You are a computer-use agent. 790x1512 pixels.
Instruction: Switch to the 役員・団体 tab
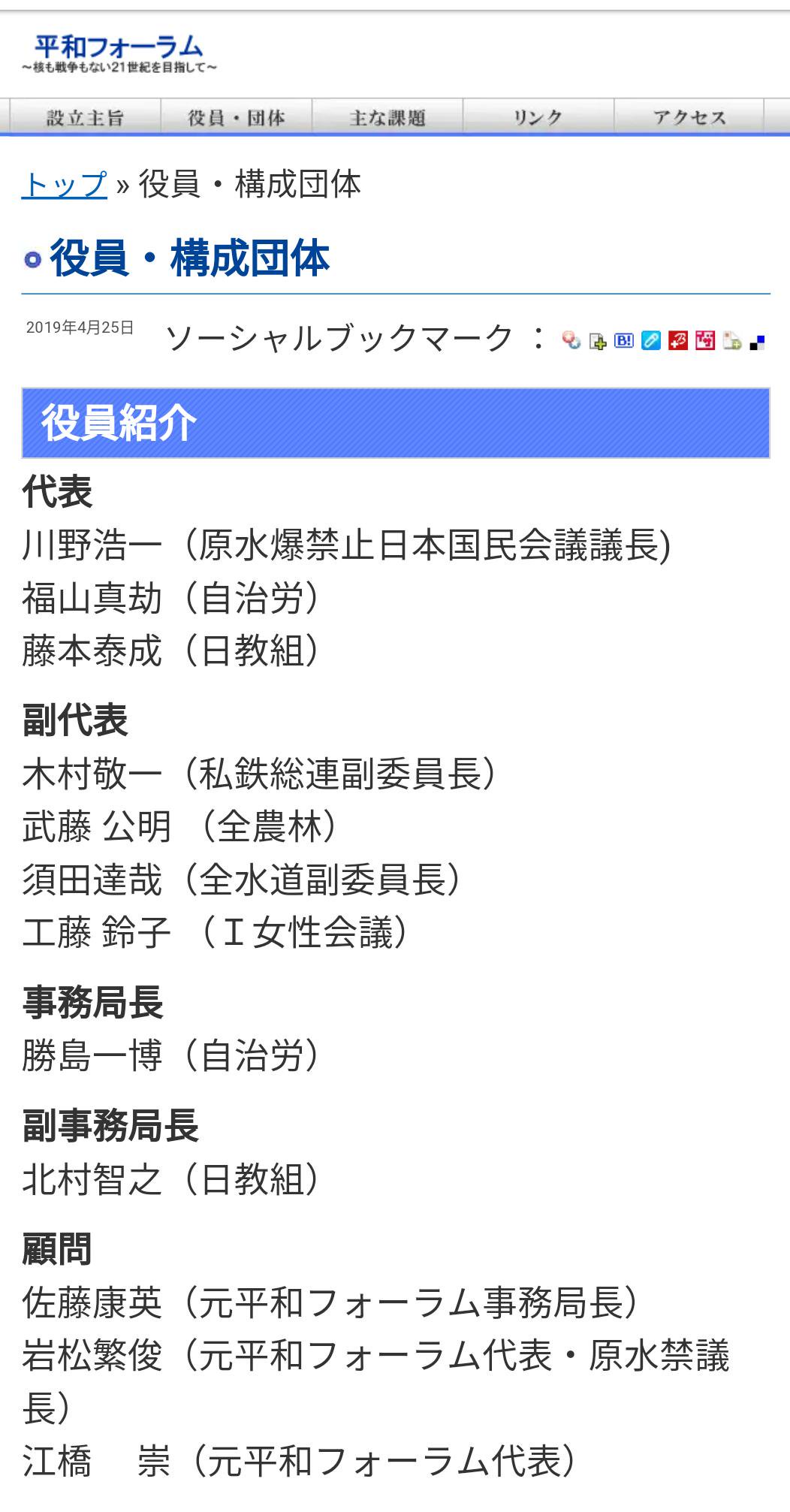(x=237, y=117)
